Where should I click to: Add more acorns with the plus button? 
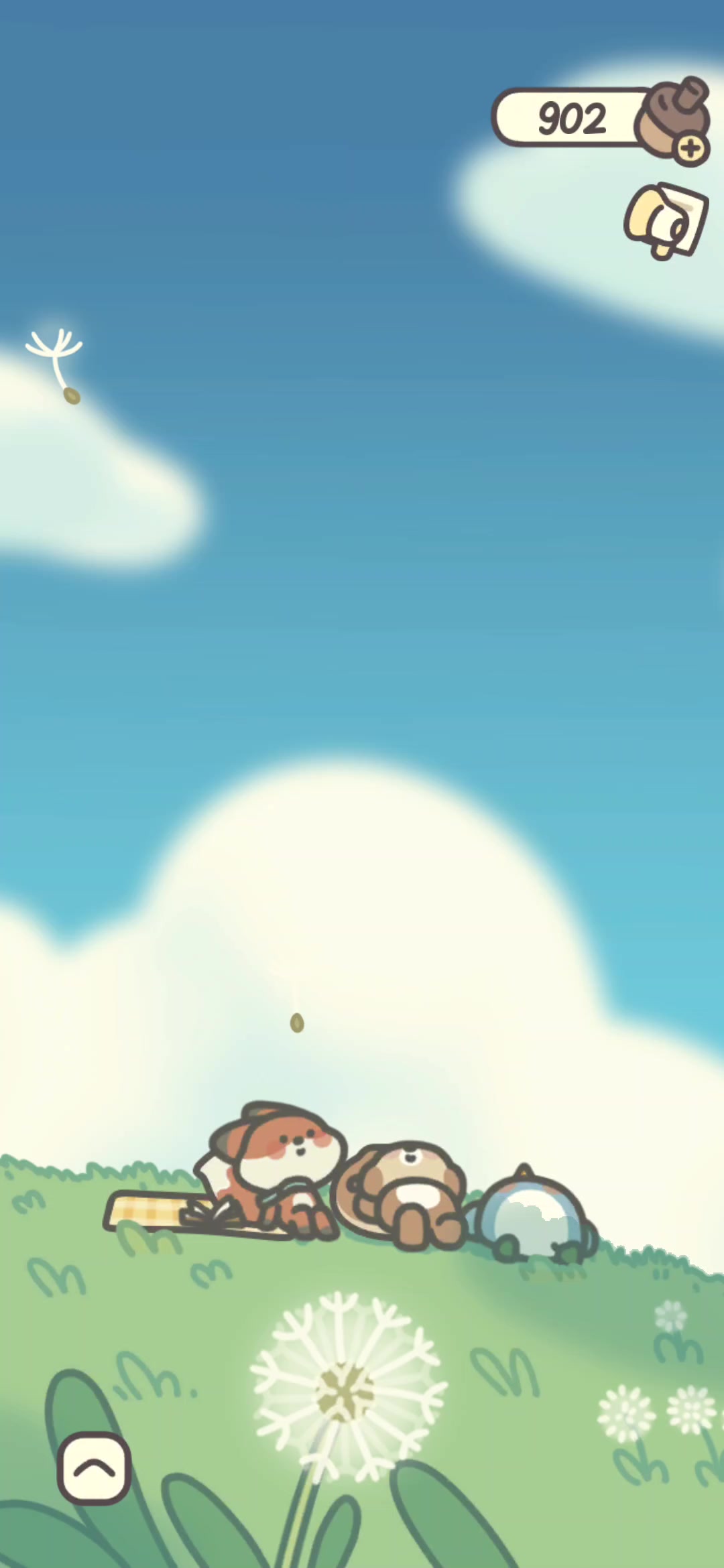click(x=691, y=149)
